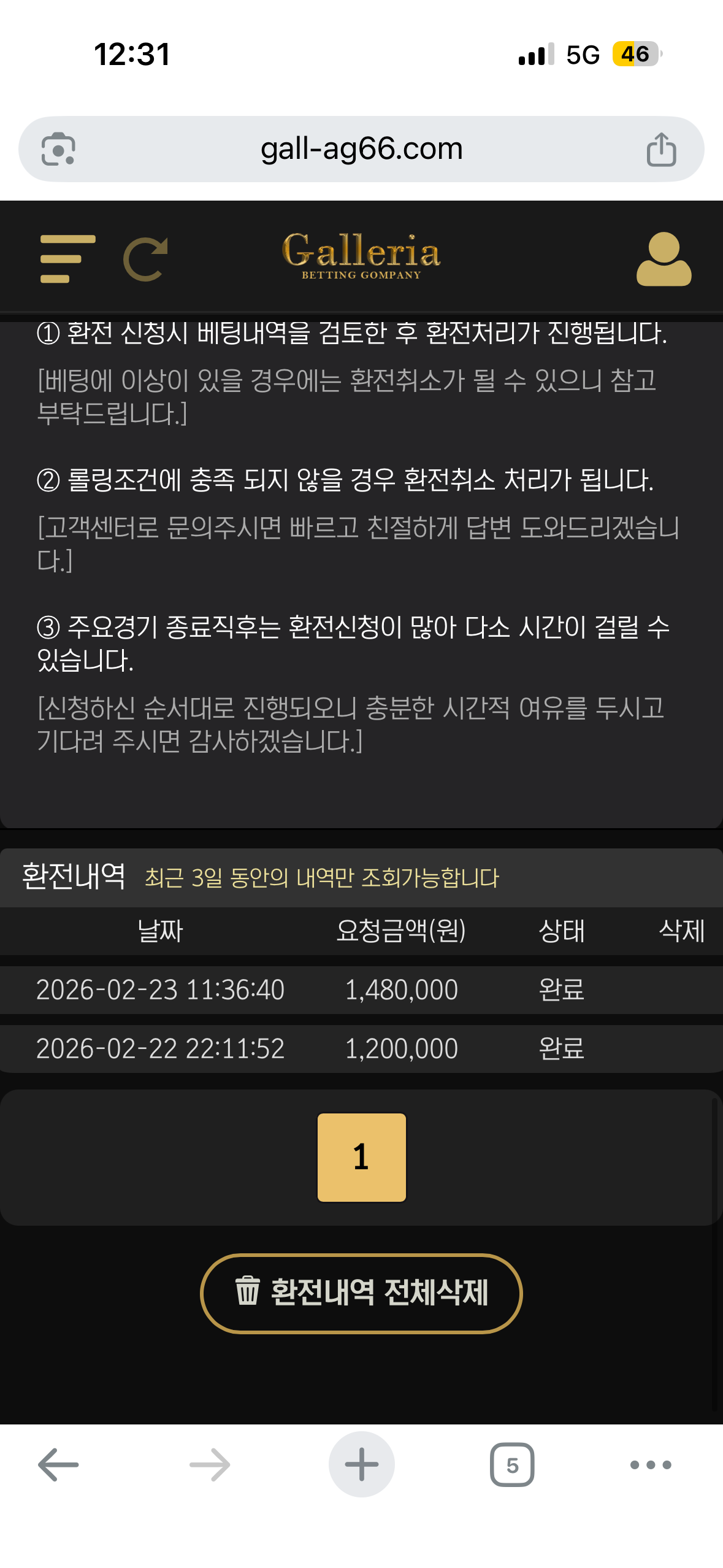Go back in the browser

58,1465
